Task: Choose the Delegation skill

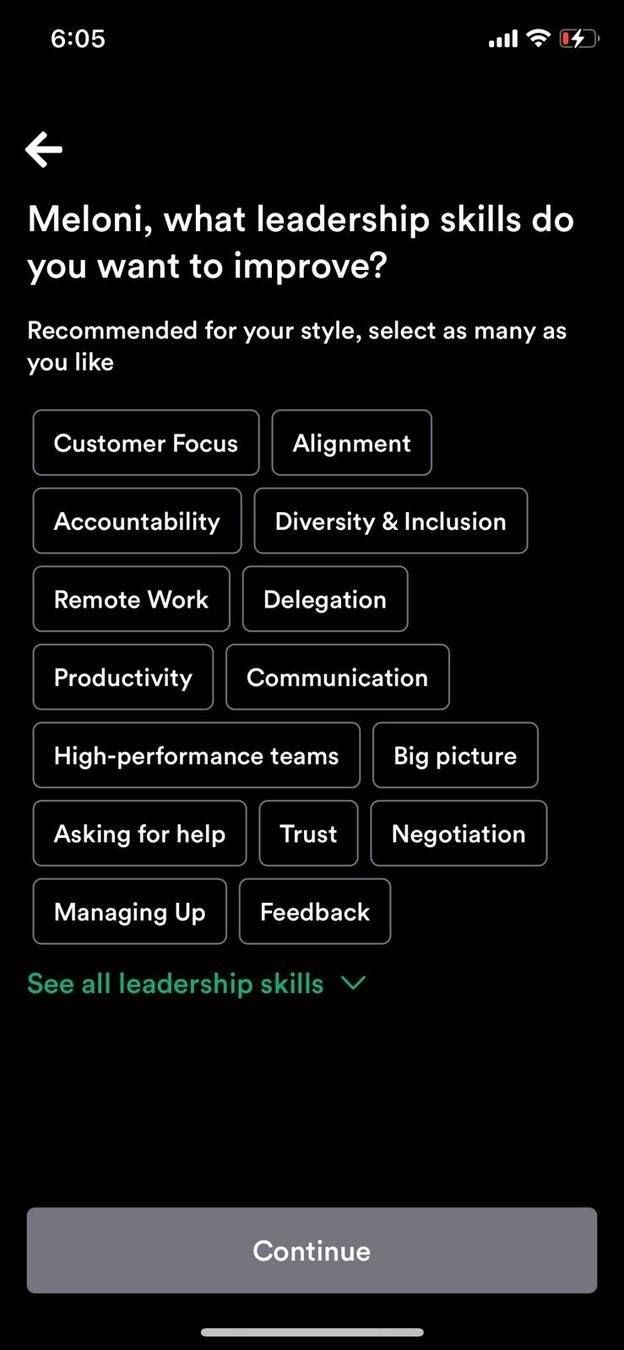Action: click(325, 599)
